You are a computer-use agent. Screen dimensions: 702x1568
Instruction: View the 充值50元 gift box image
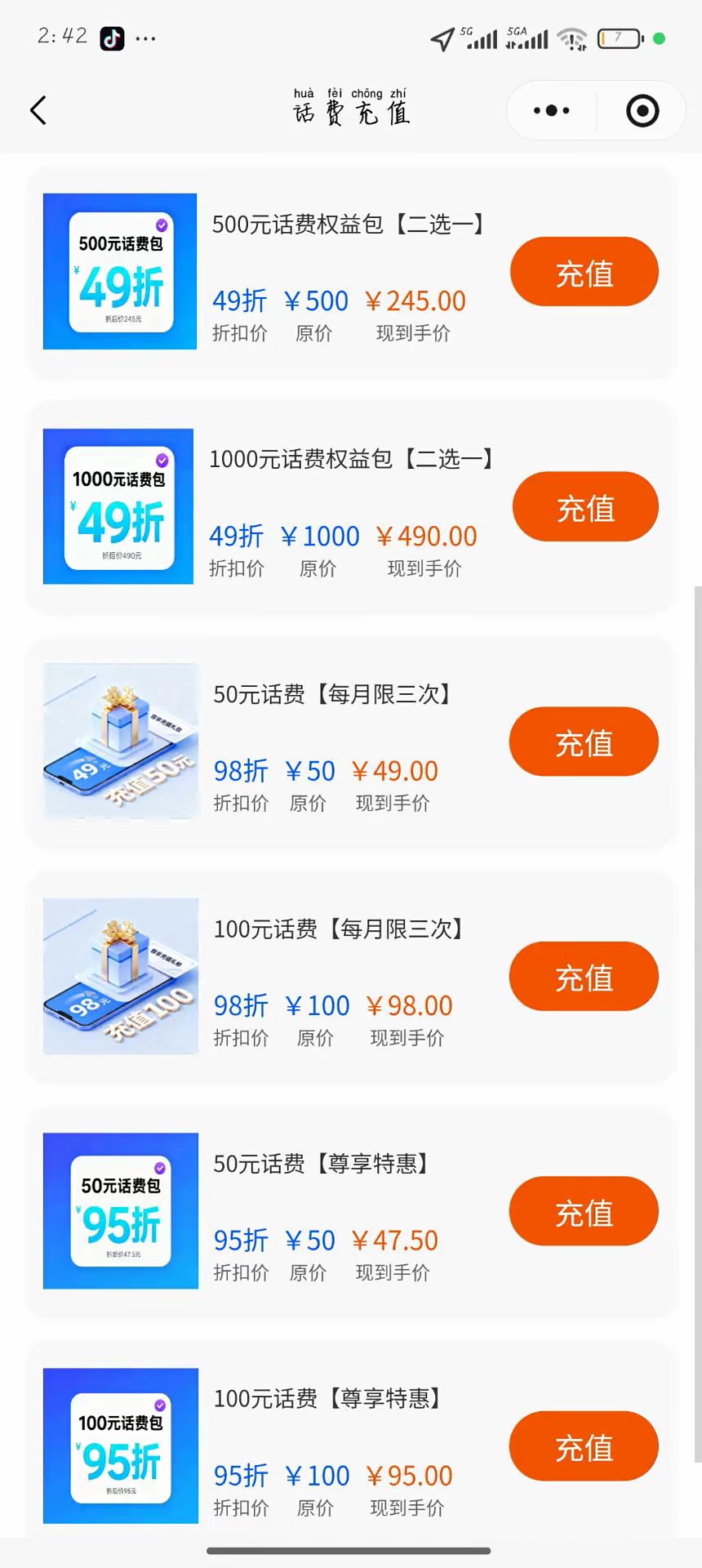(x=121, y=741)
